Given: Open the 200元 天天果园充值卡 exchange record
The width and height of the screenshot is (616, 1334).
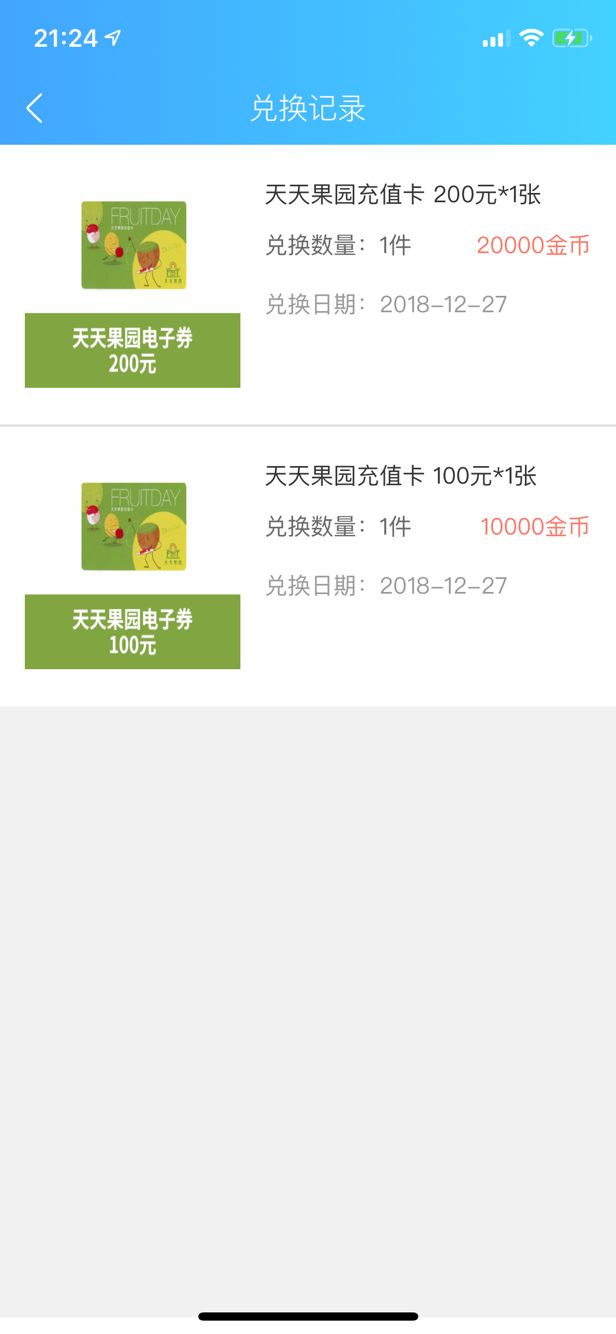Looking at the screenshot, I should (x=308, y=285).
